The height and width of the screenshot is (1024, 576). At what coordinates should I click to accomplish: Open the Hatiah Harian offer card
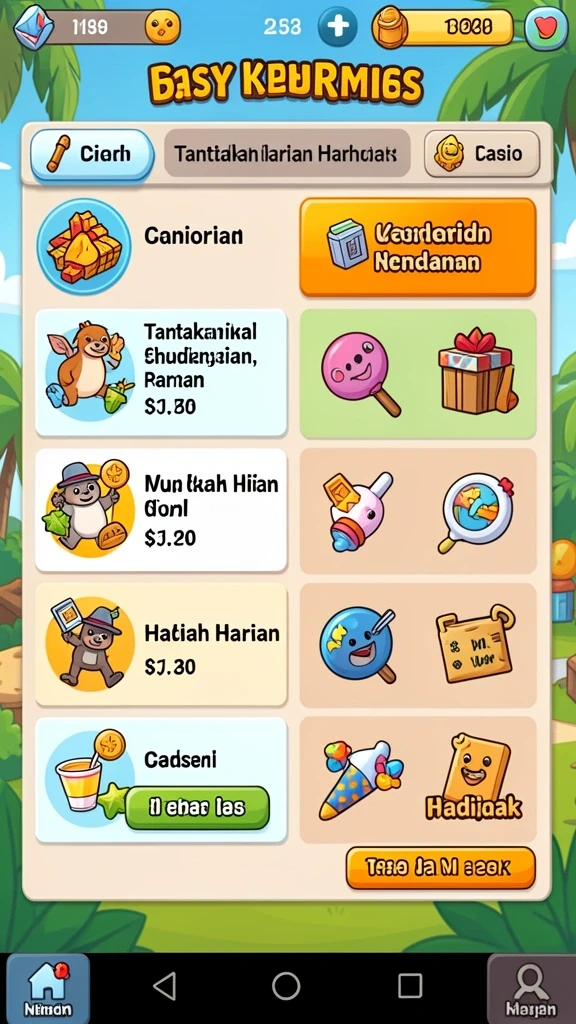(161, 645)
